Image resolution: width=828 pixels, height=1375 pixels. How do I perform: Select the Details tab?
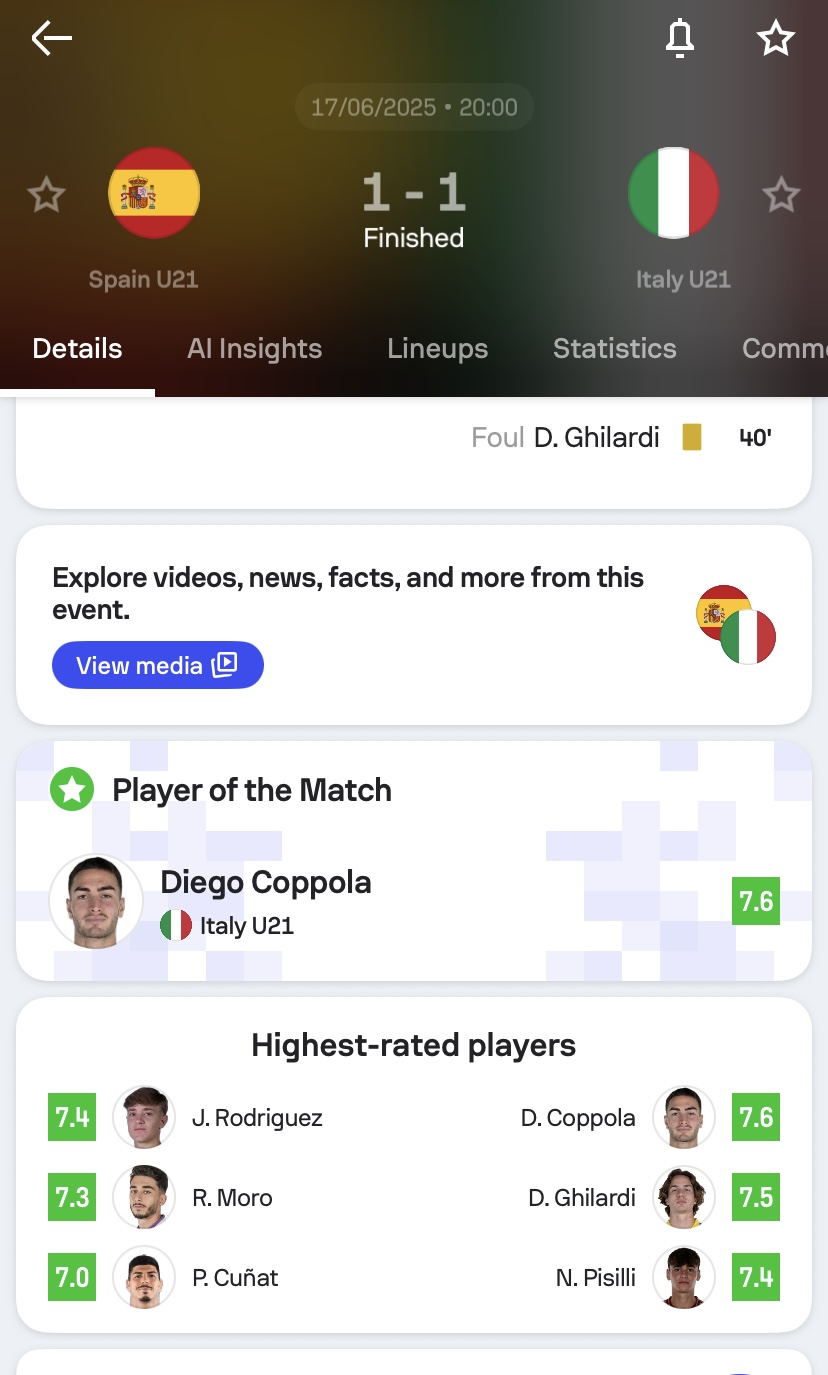point(77,348)
